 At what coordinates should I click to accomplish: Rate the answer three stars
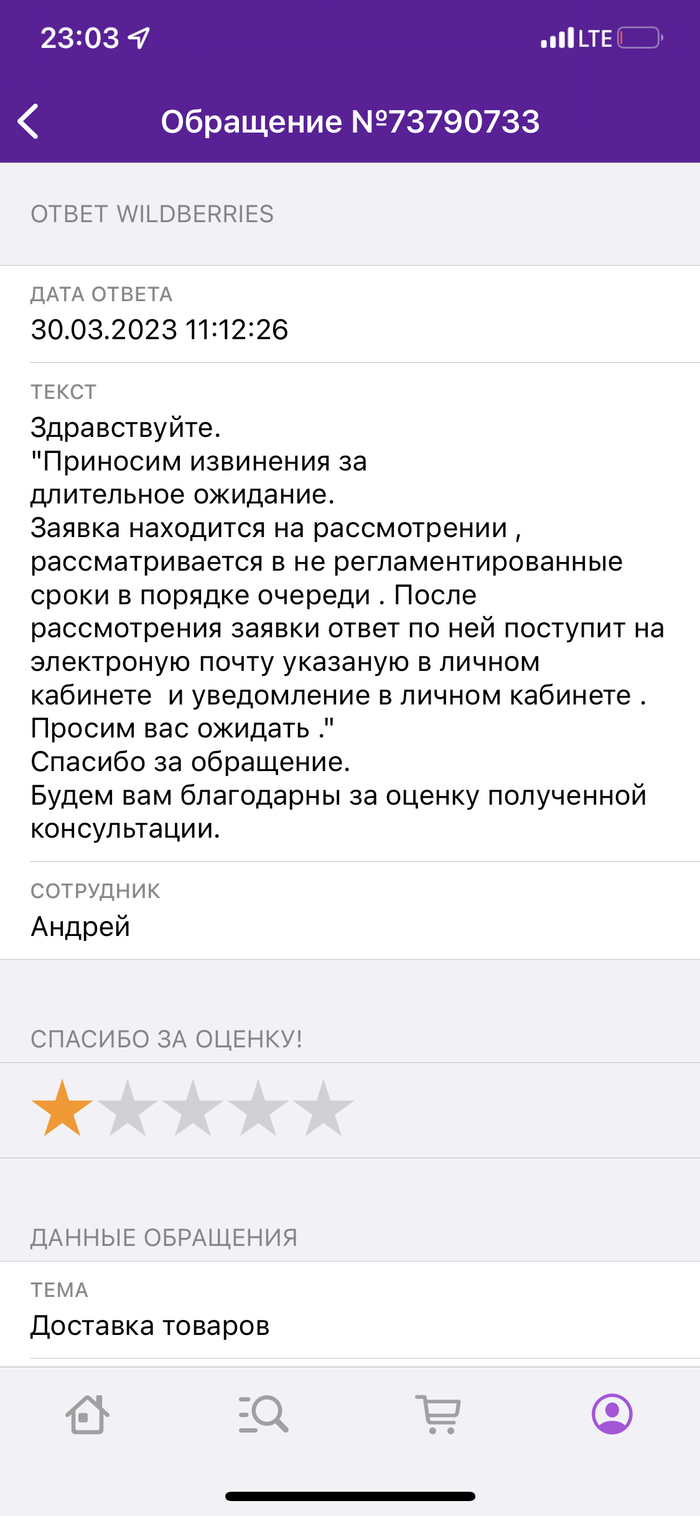(192, 1109)
